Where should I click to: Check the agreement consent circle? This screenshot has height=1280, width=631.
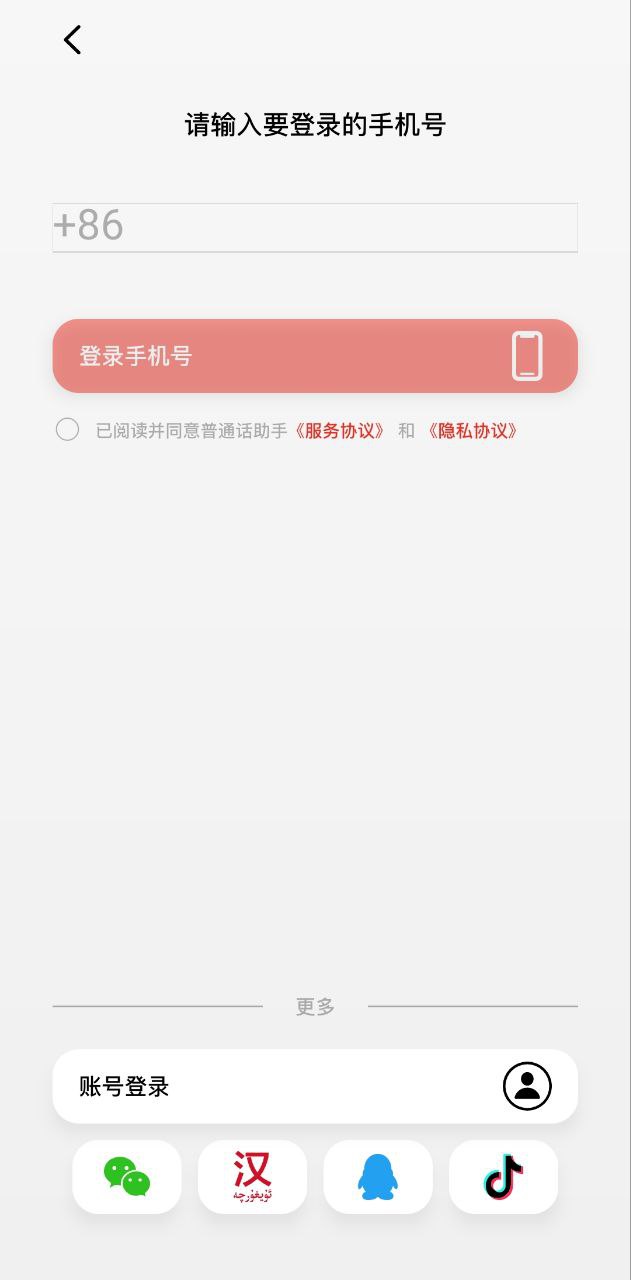point(67,430)
